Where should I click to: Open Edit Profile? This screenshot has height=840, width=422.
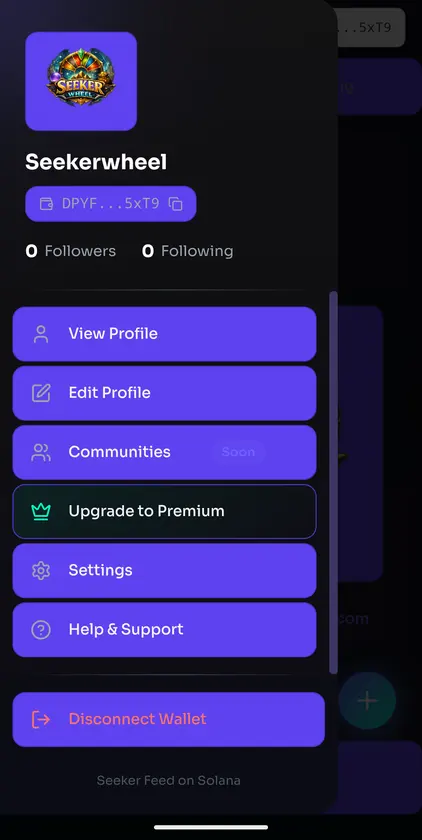pos(164,393)
